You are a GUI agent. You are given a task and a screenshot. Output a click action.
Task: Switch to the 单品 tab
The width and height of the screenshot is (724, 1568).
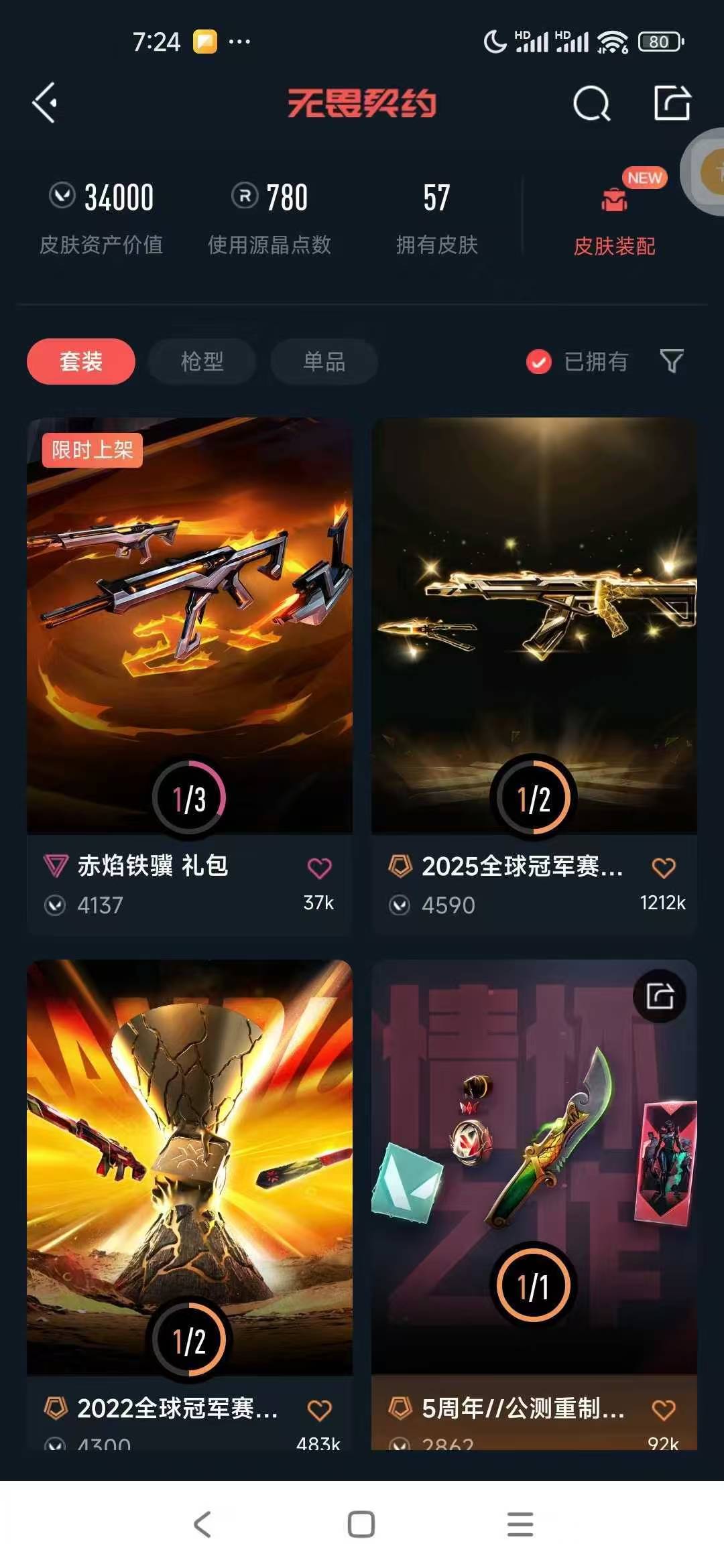coord(324,362)
